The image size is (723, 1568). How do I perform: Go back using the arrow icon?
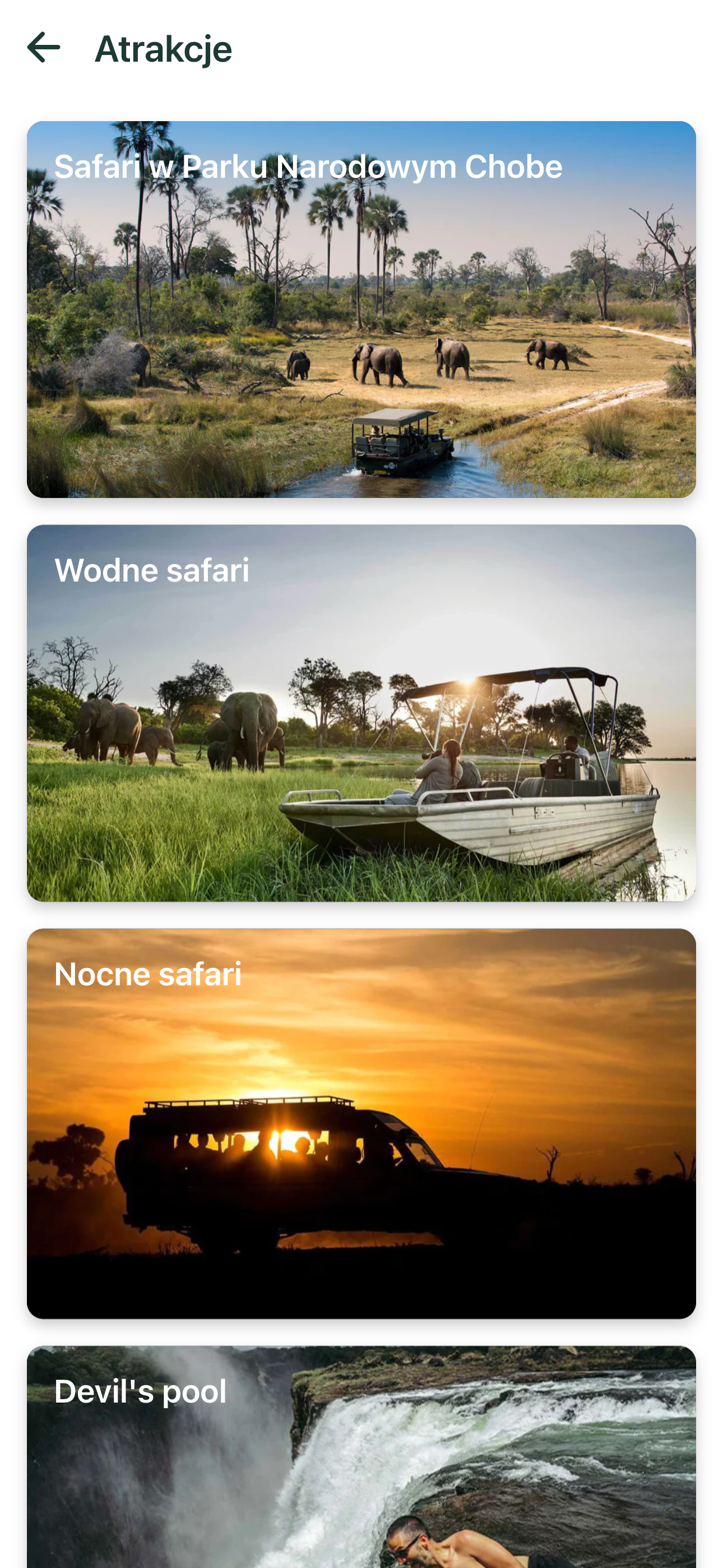point(44,48)
